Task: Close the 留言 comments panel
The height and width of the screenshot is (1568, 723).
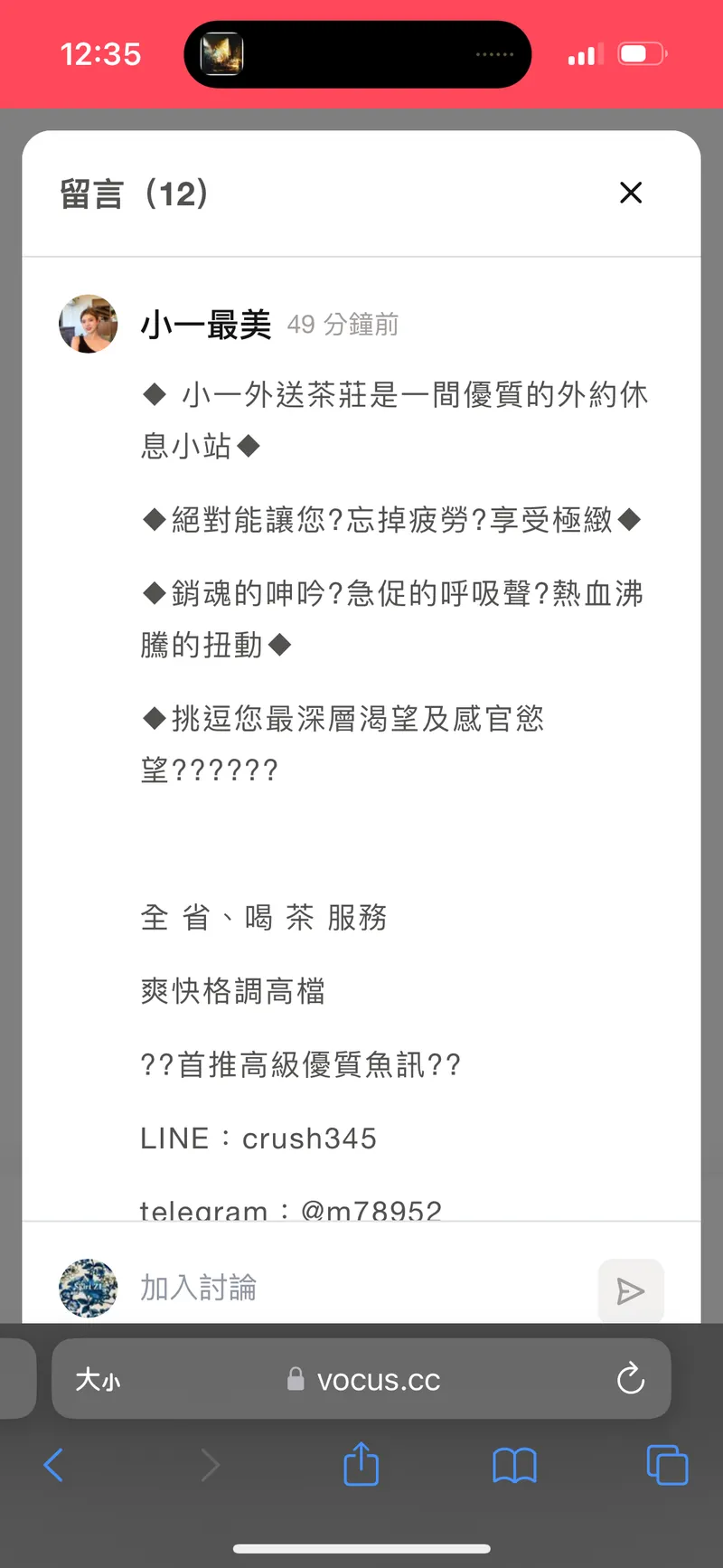Action: [x=631, y=193]
